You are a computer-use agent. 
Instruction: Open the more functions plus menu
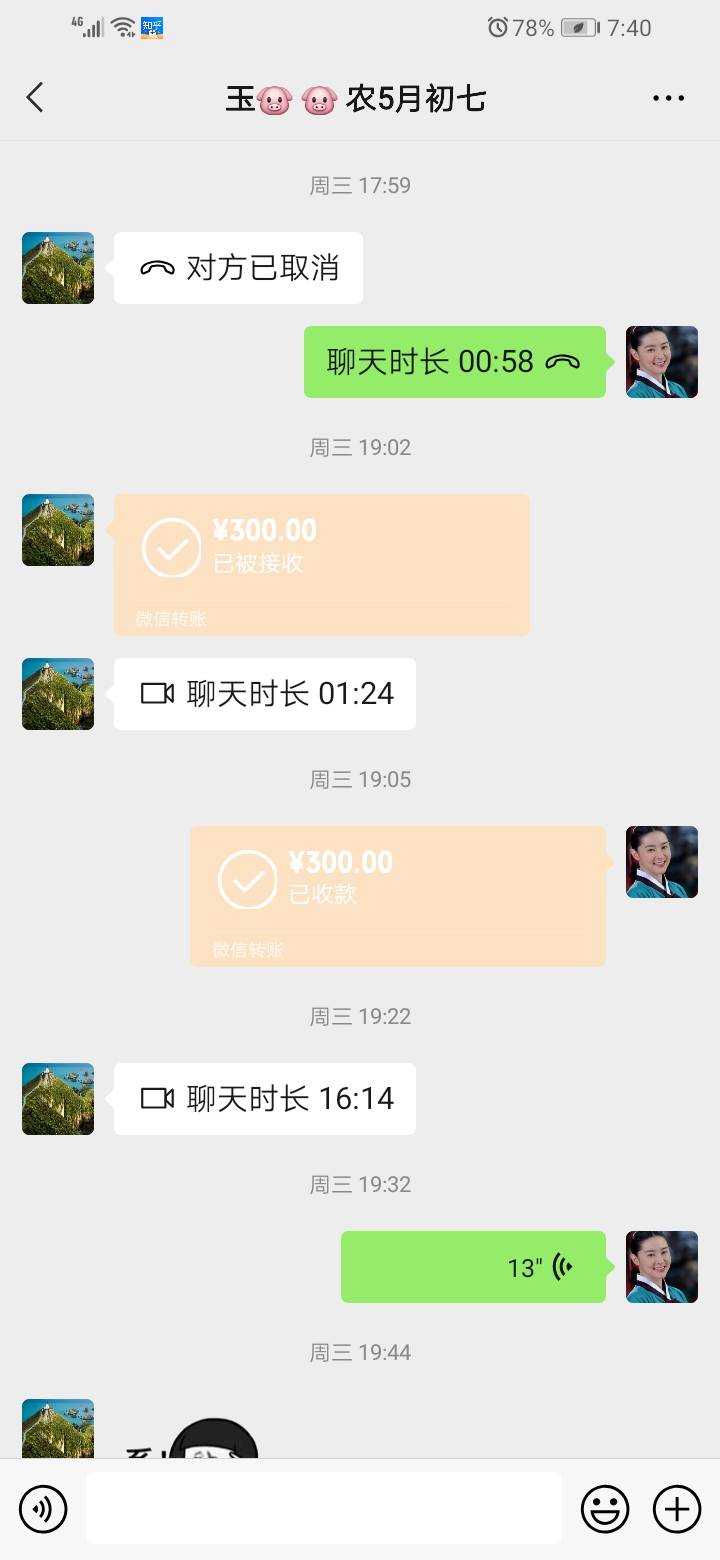[x=677, y=1508]
